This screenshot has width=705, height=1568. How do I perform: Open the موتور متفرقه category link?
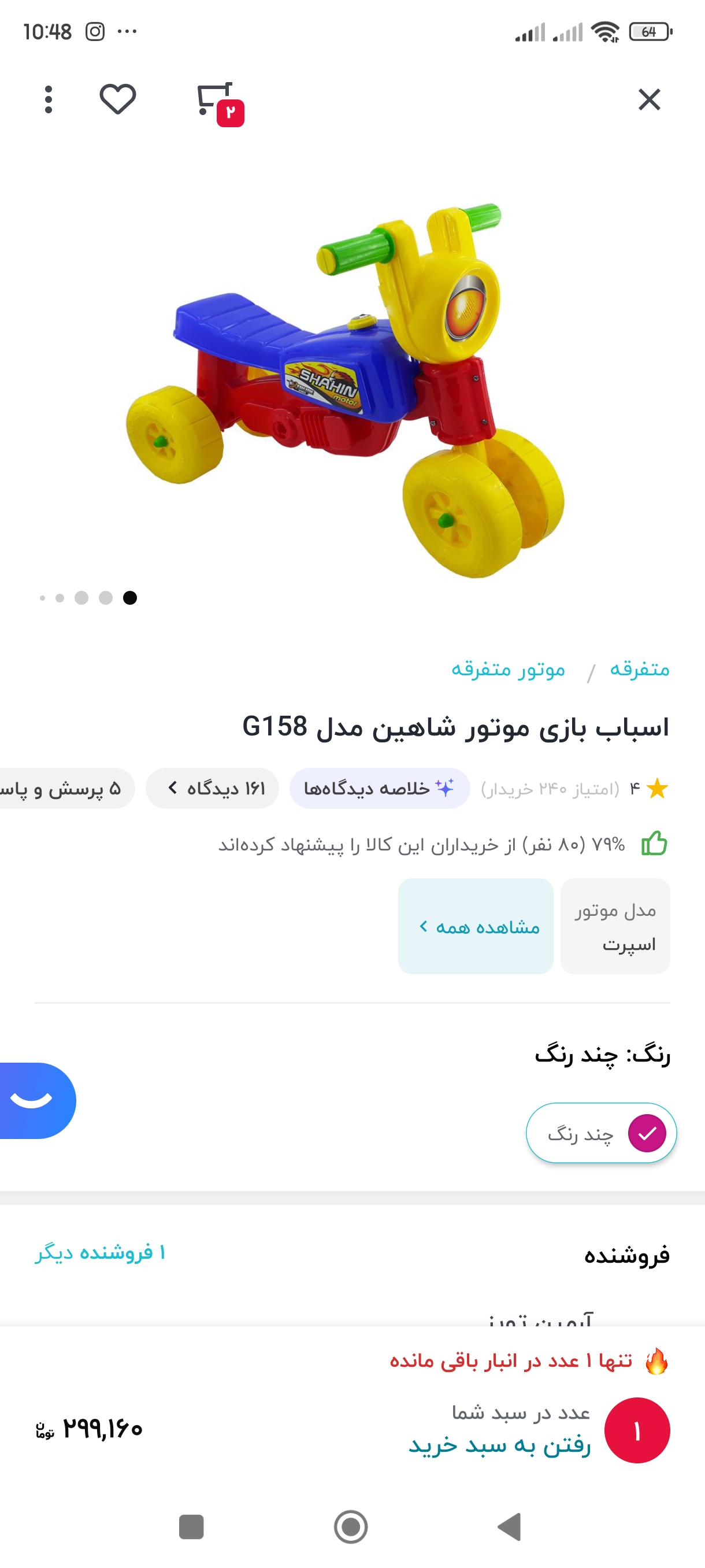point(508,670)
